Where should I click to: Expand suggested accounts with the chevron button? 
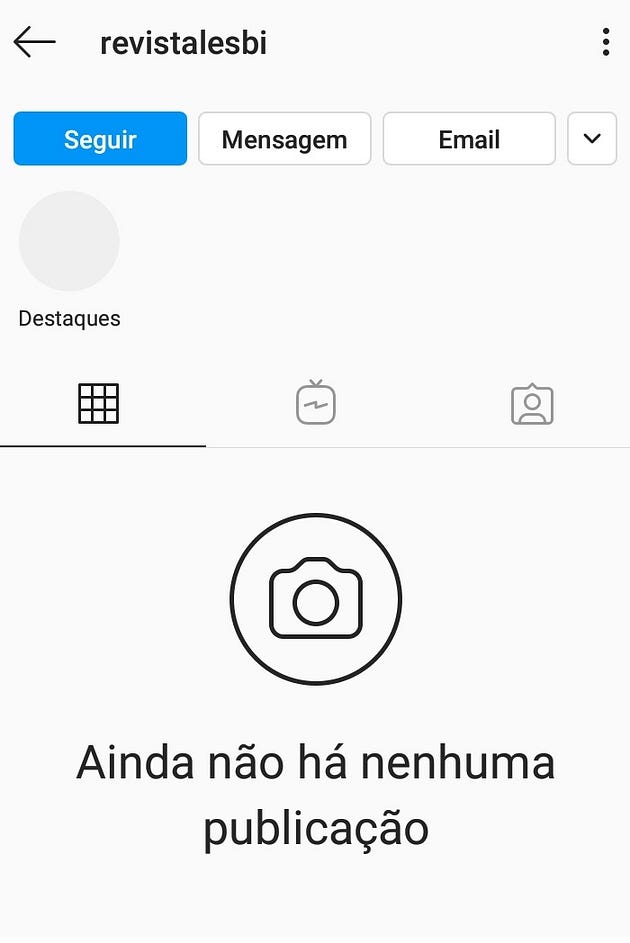592,139
